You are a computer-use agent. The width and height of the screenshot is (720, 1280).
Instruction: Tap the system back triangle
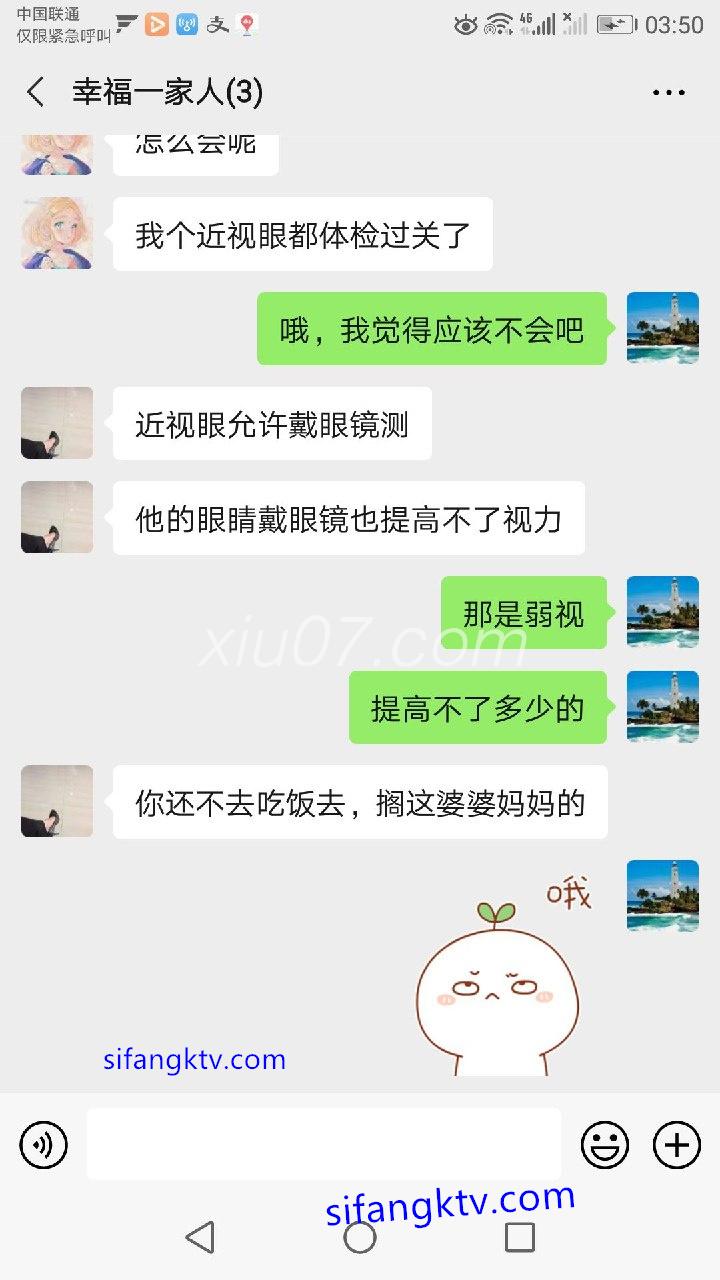click(201, 1237)
